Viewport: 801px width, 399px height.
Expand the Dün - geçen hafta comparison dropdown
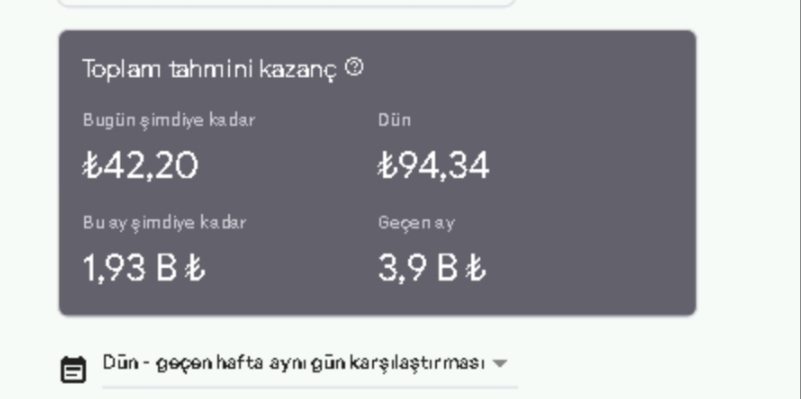pyautogui.click(x=310, y=364)
